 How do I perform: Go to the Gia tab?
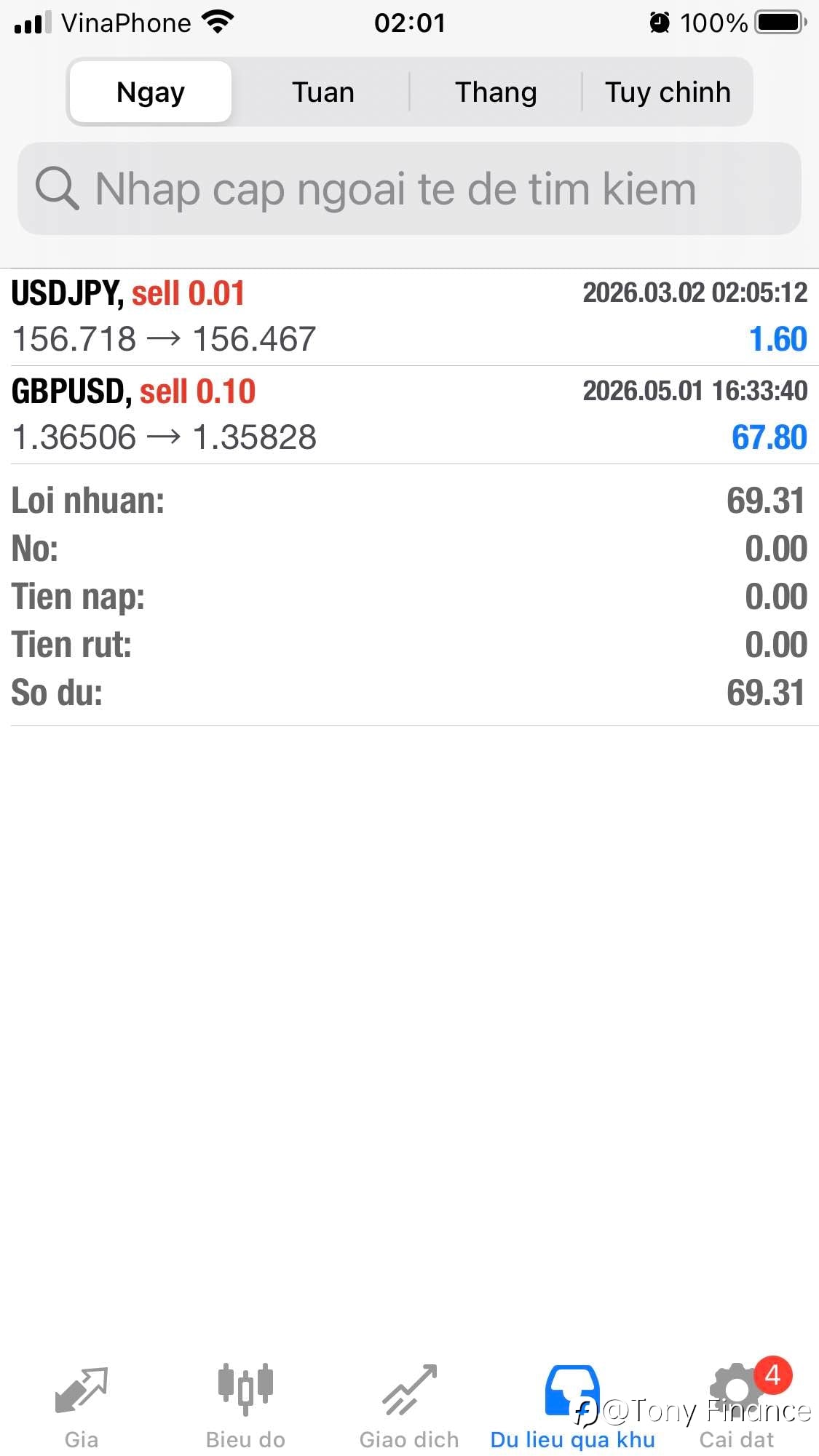[x=82, y=1407]
